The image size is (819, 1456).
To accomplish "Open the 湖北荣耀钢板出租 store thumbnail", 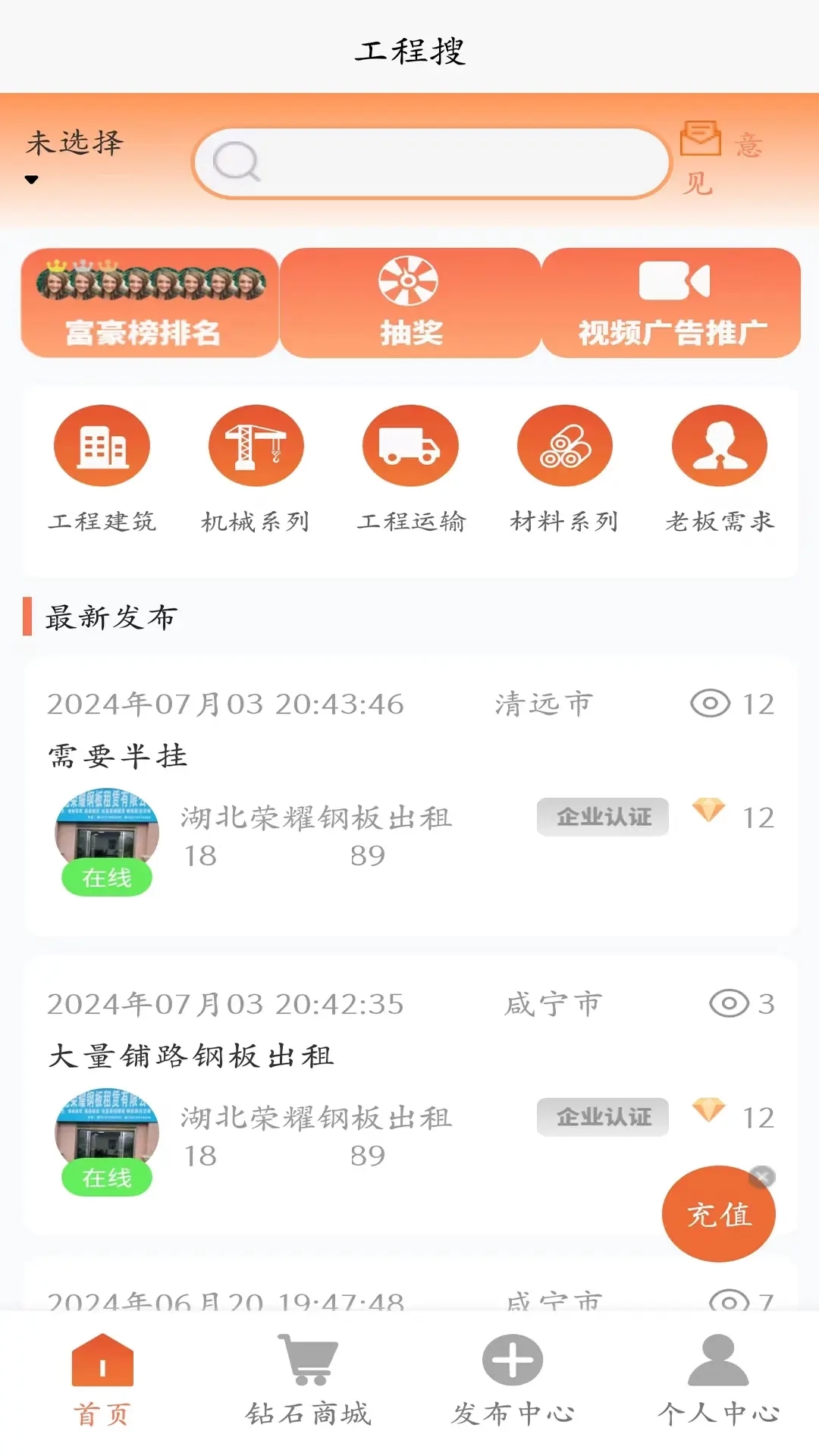I will pos(107,830).
